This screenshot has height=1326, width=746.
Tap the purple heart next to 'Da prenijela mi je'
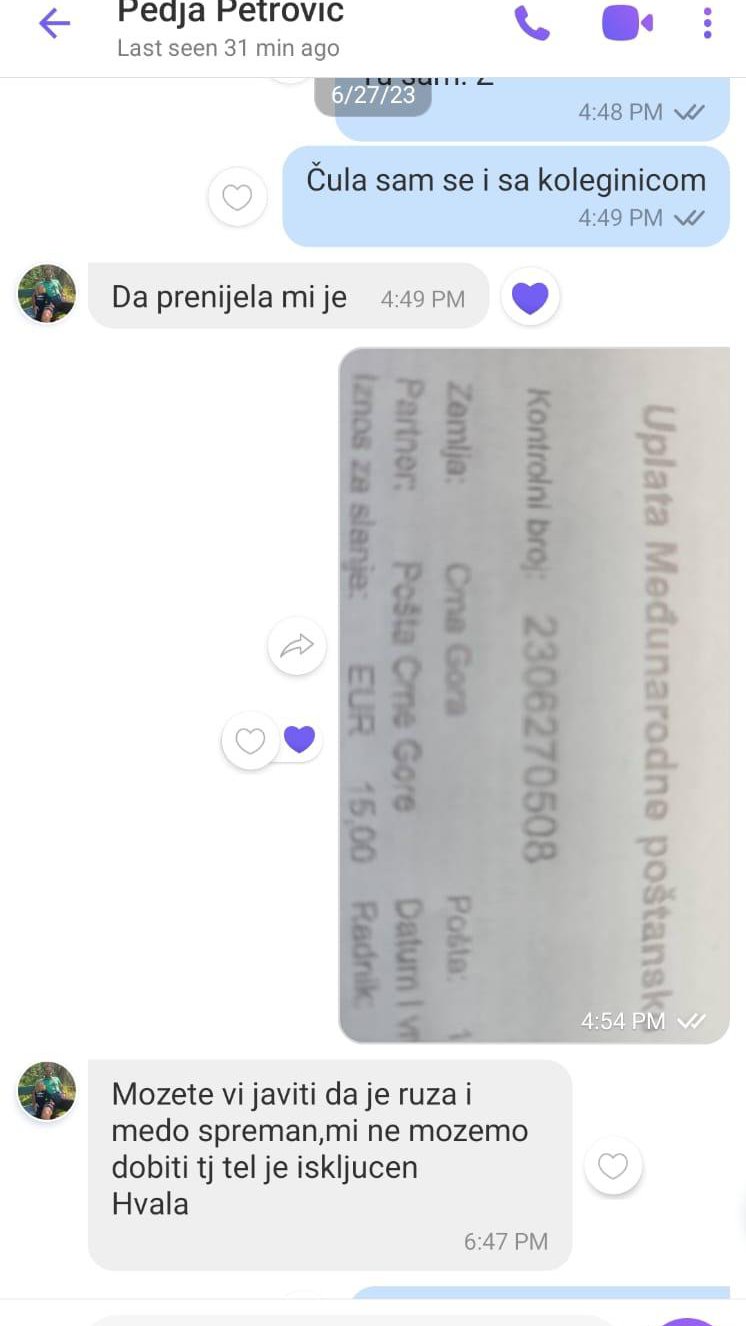point(530,297)
